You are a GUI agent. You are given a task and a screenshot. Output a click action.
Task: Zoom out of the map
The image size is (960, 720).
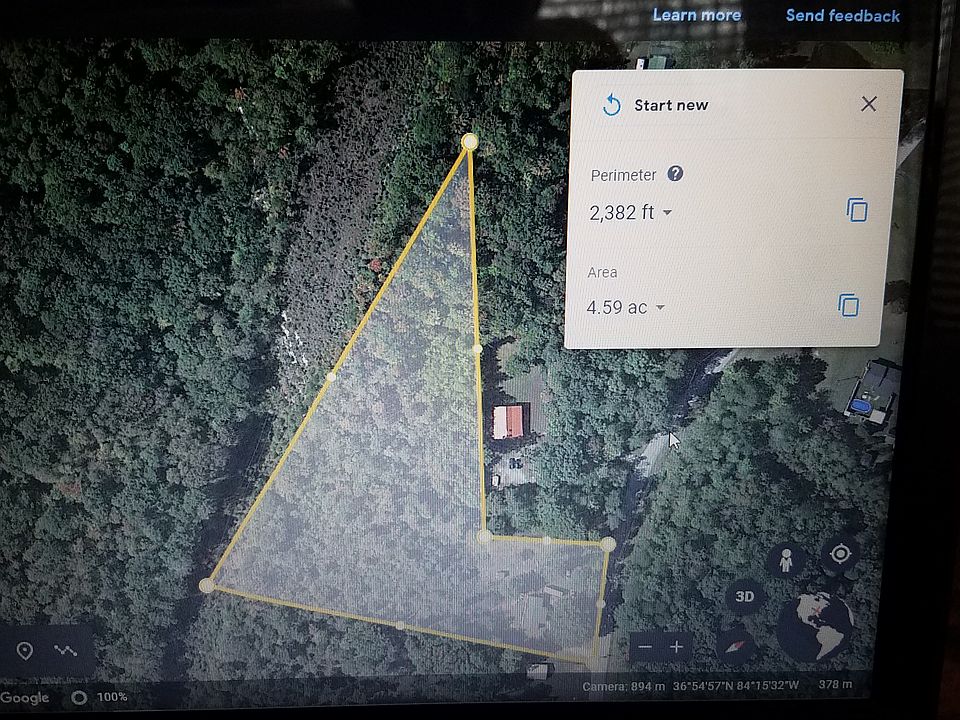tap(645, 647)
